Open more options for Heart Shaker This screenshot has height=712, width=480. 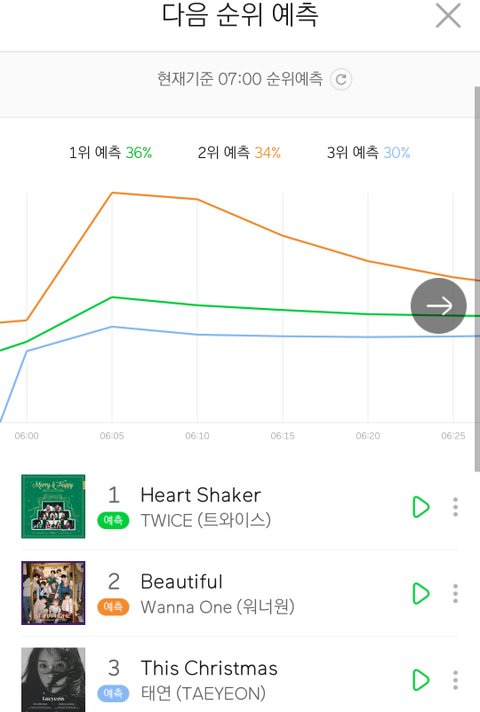[455, 507]
